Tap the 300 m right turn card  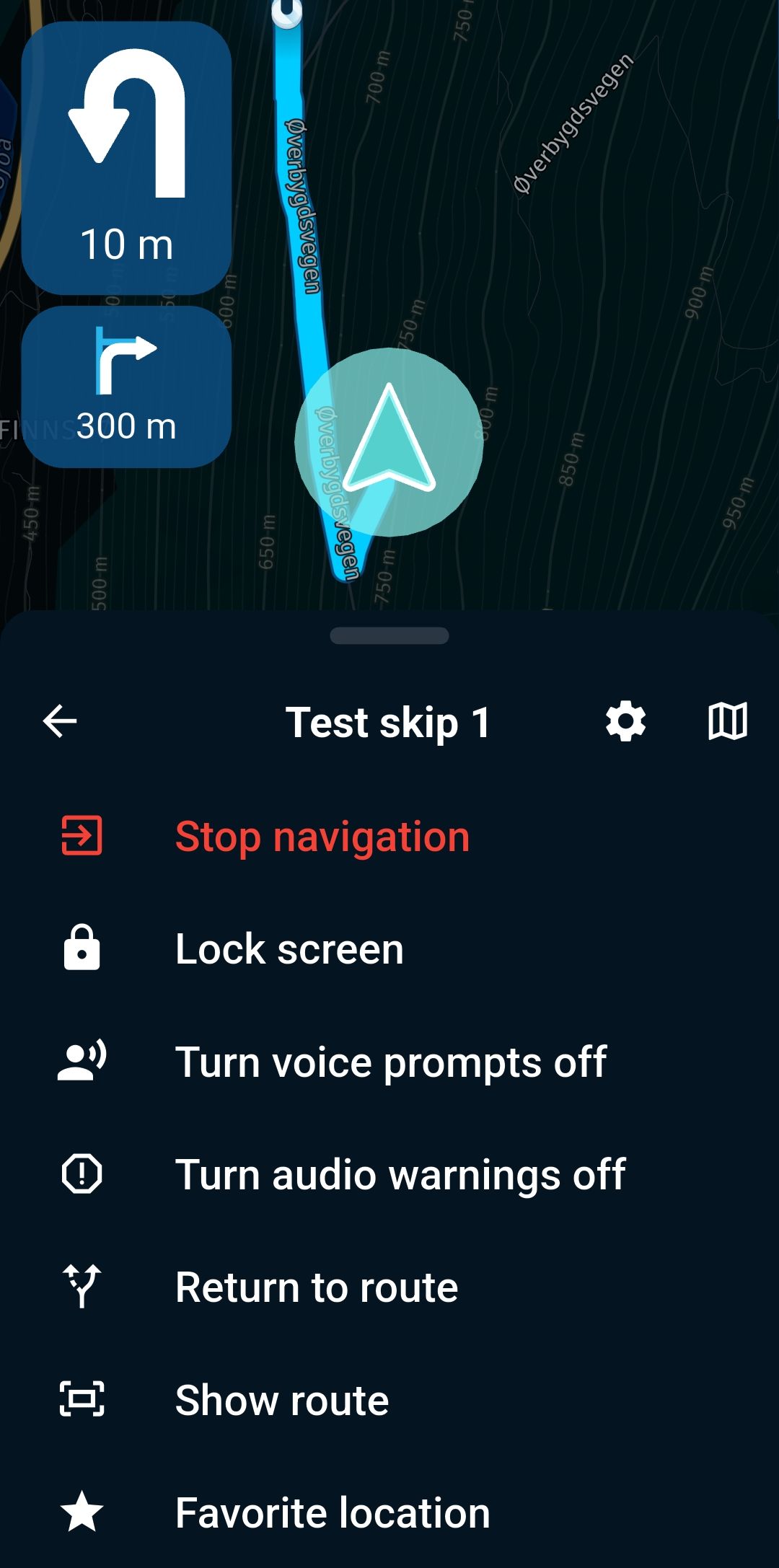126,387
